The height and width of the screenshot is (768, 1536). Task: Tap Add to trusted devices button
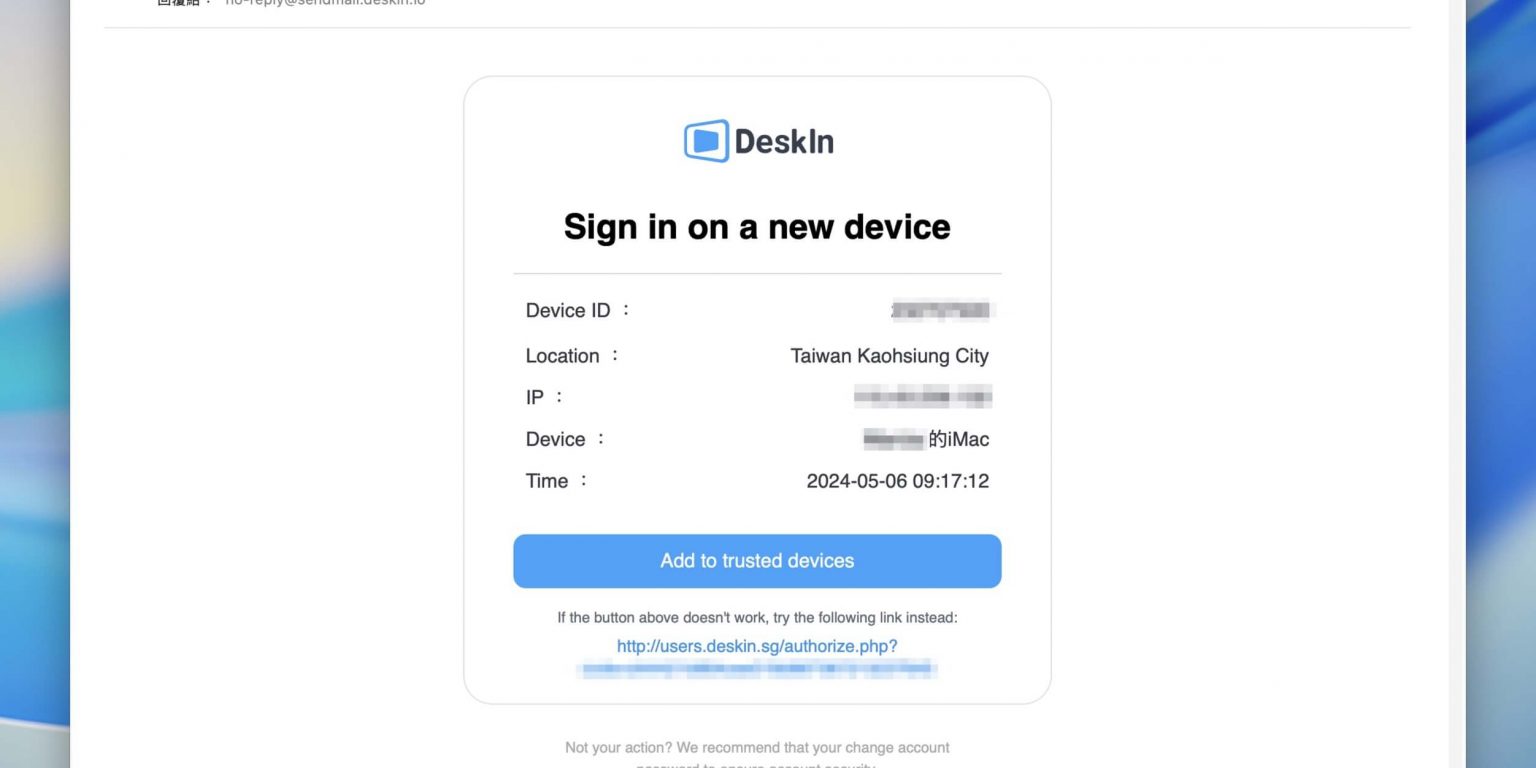click(757, 561)
